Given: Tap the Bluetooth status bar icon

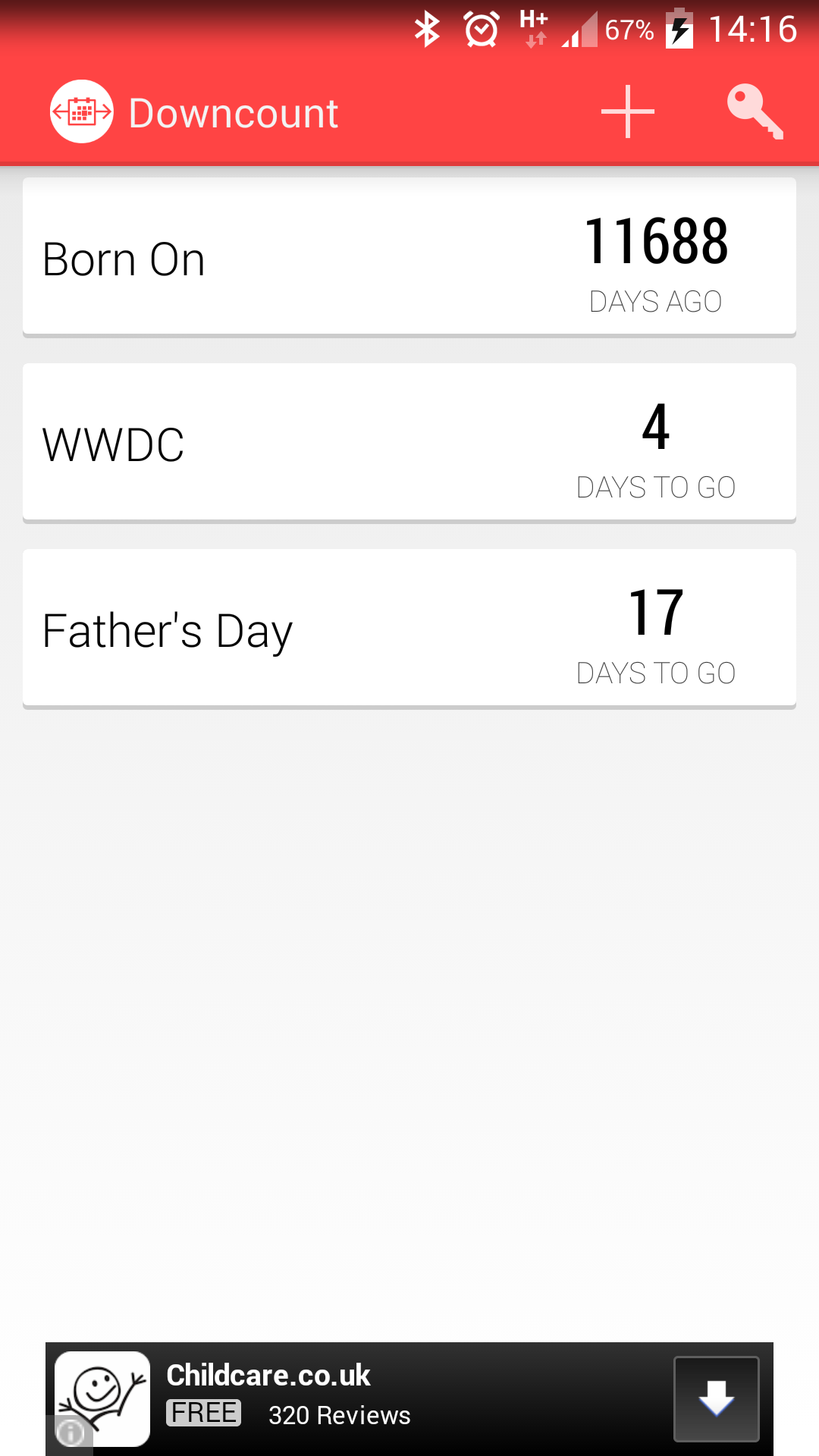Looking at the screenshot, I should click(429, 29).
